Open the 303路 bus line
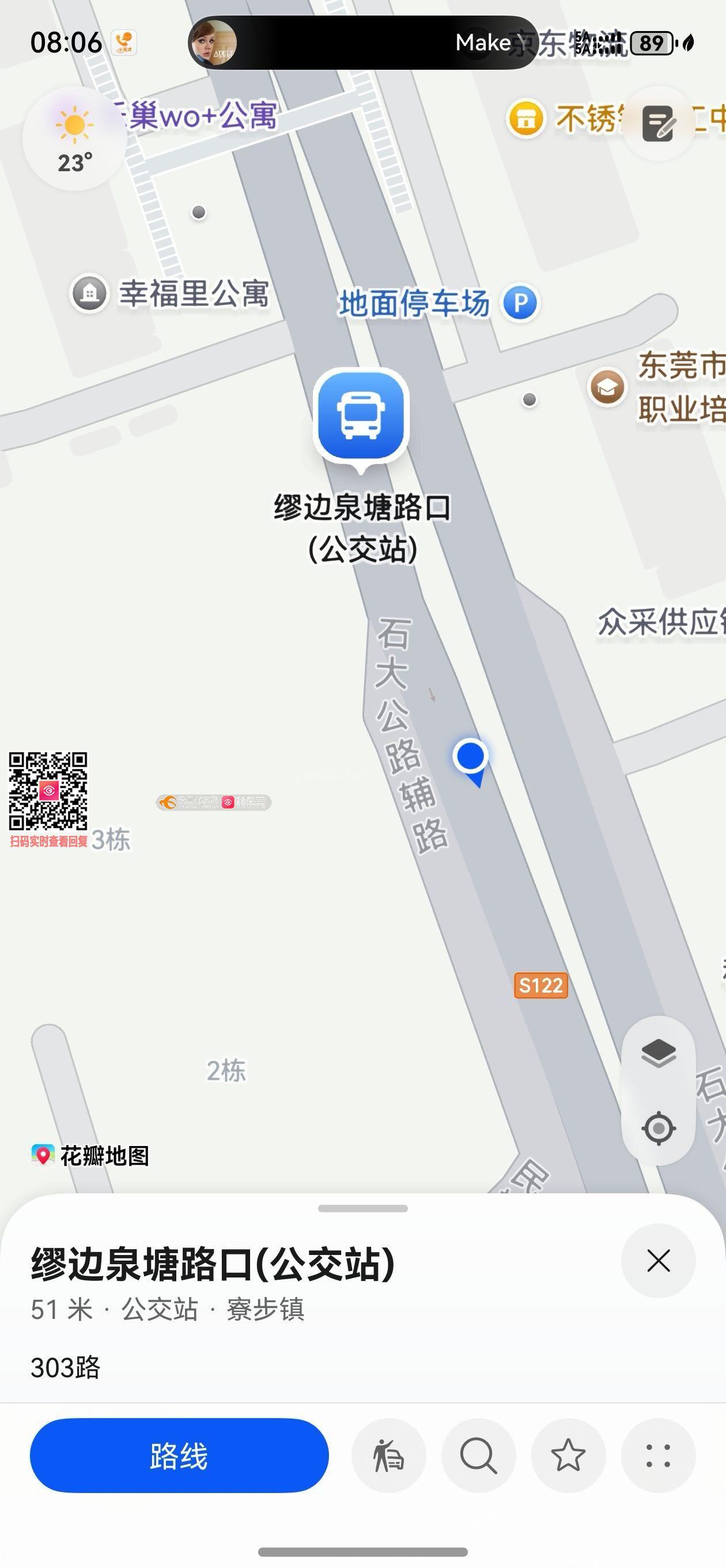Viewport: 726px width, 1568px height. tap(66, 1367)
